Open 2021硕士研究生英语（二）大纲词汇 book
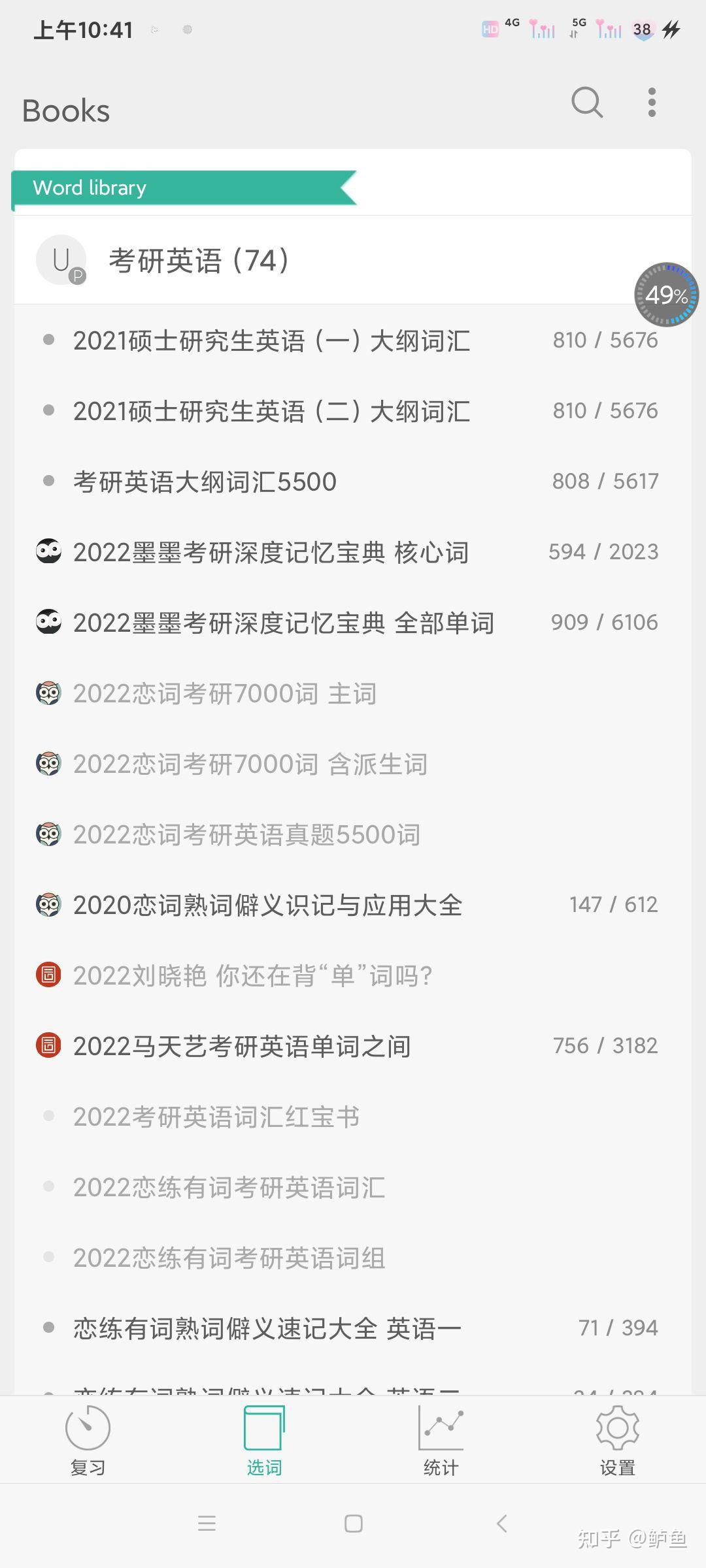Image resolution: width=706 pixels, height=1568 pixels. [x=271, y=412]
